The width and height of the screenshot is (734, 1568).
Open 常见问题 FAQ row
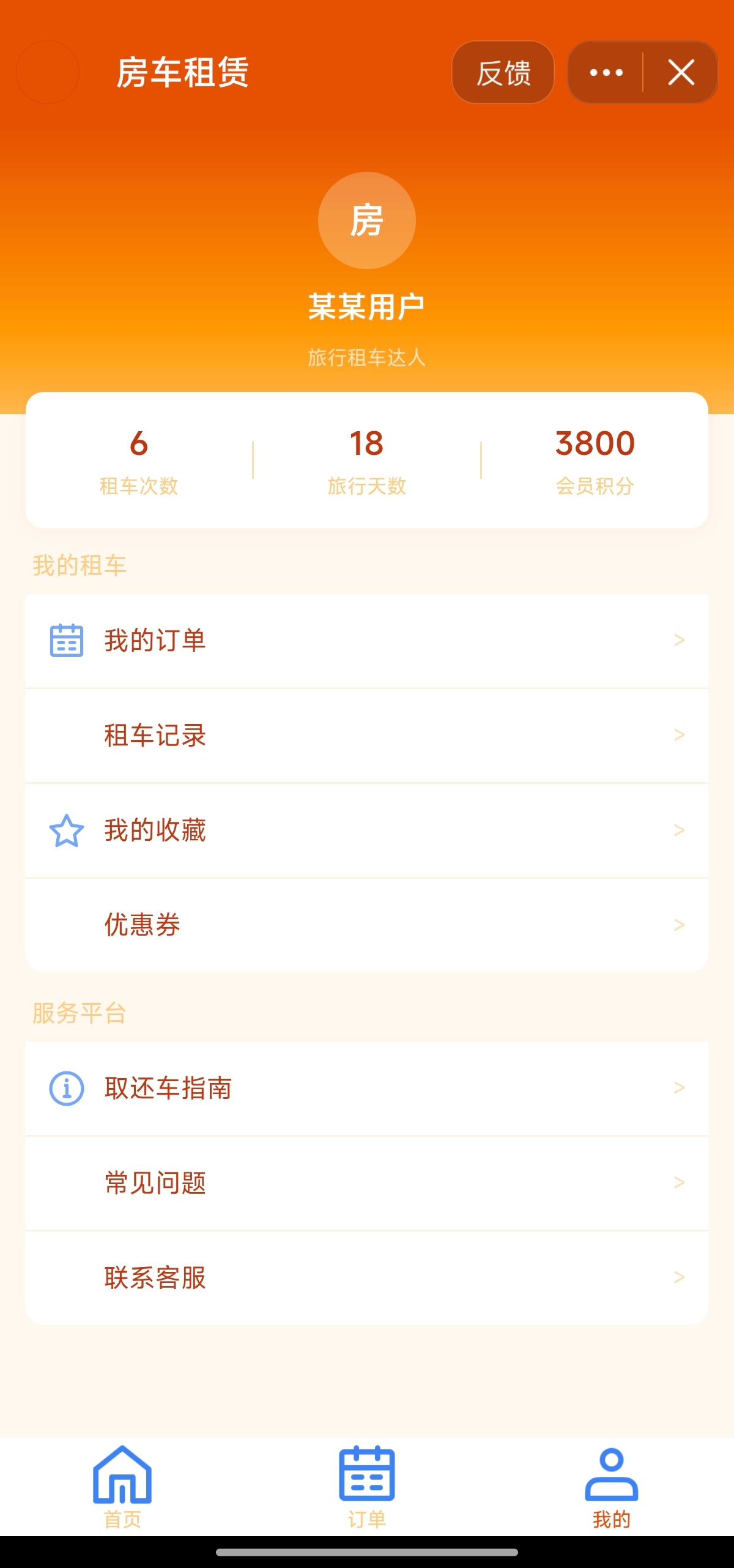pyautogui.click(x=367, y=1183)
